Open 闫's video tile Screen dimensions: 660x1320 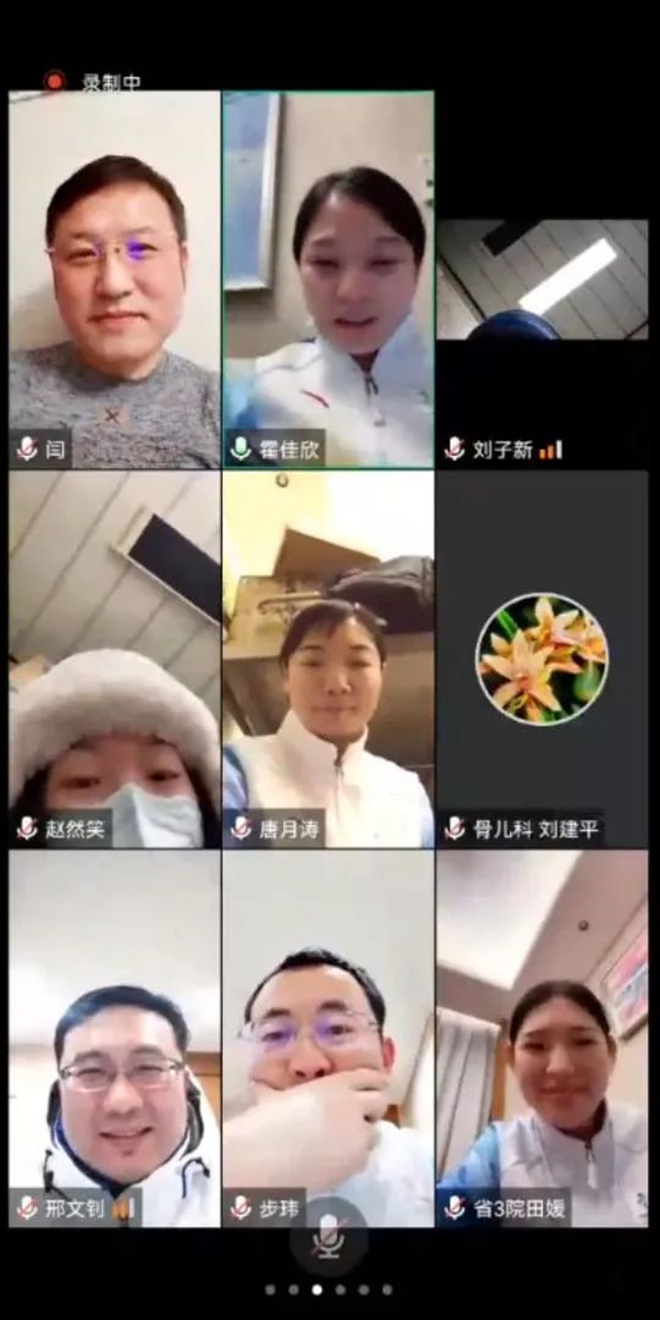click(115, 280)
